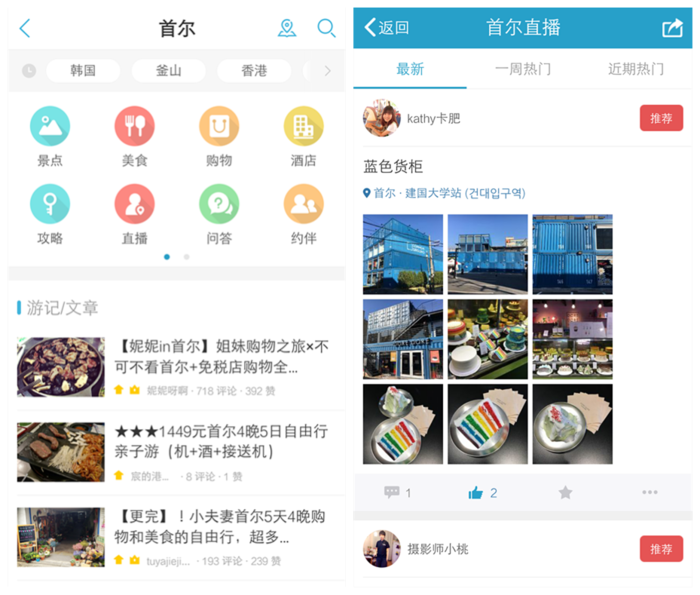Open the search icon on 首尔 page

326,28
